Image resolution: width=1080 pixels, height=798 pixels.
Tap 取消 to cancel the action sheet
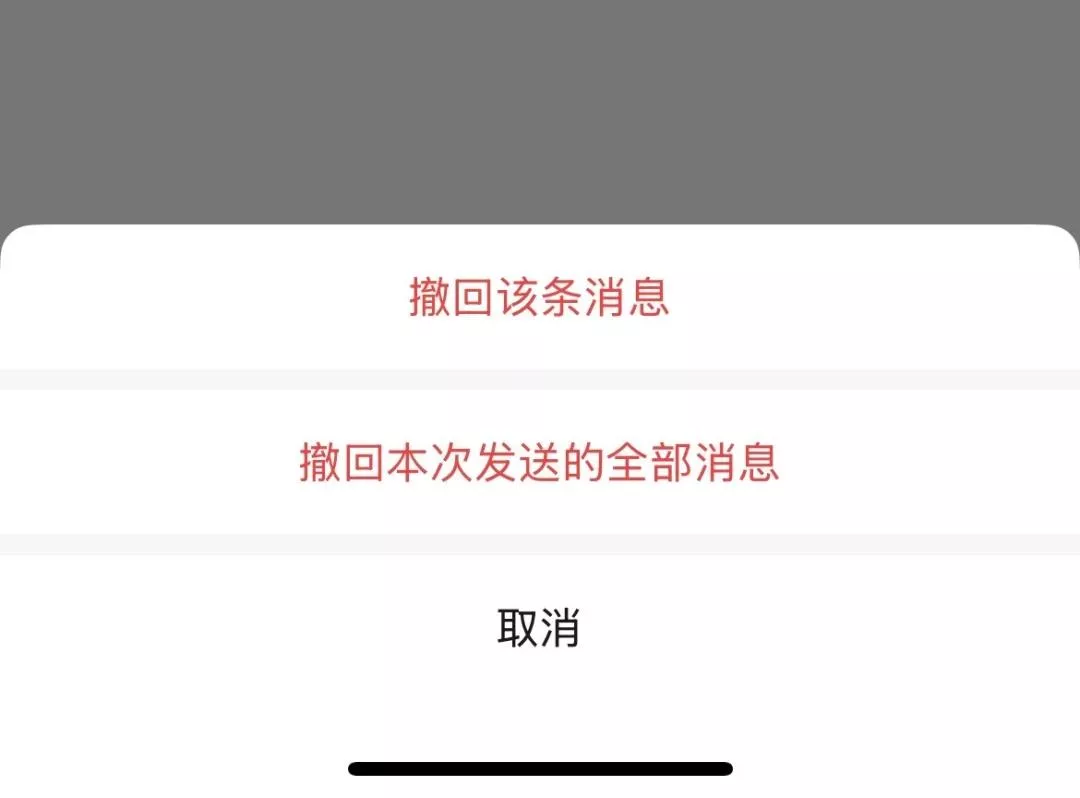pyautogui.click(x=539, y=628)
